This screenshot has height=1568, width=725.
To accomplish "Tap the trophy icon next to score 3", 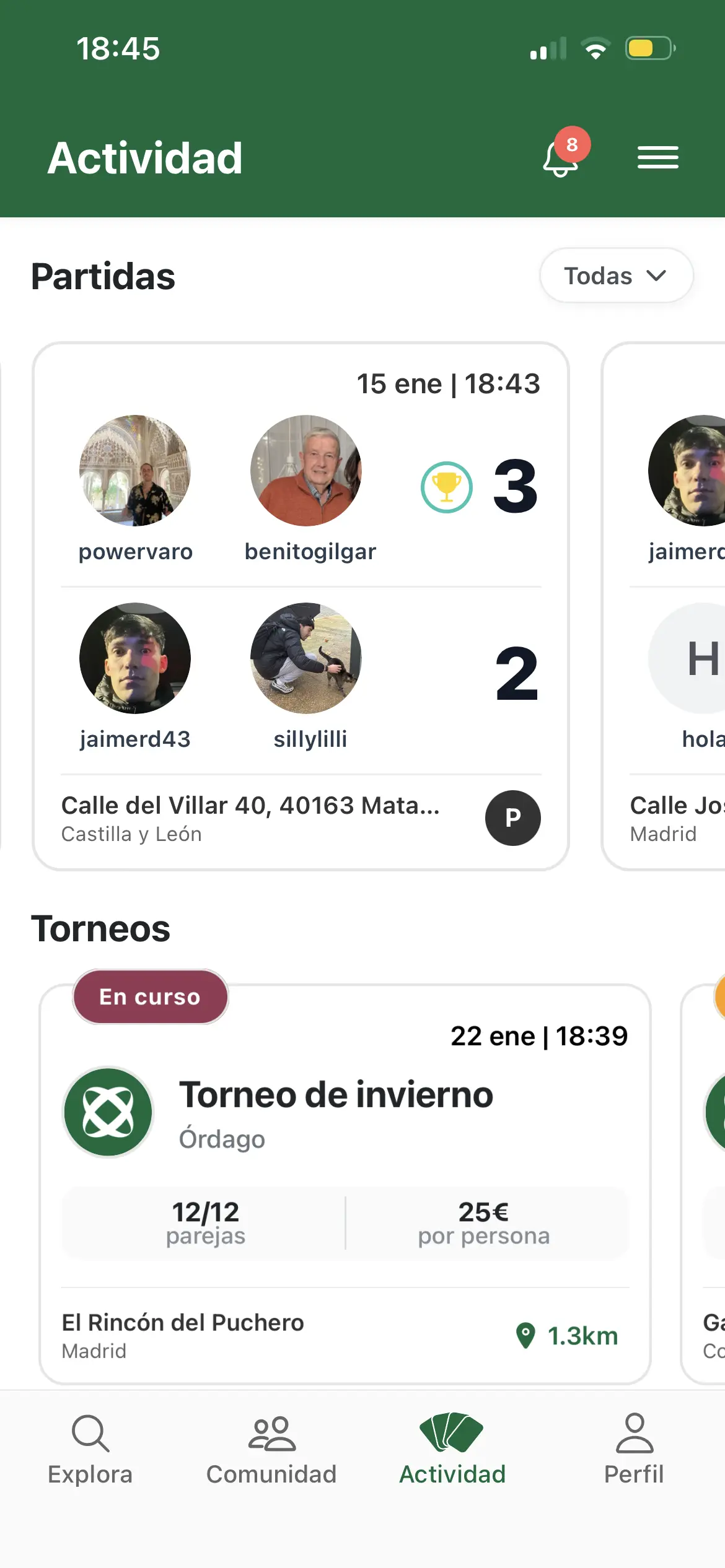I will pos(447,487).
